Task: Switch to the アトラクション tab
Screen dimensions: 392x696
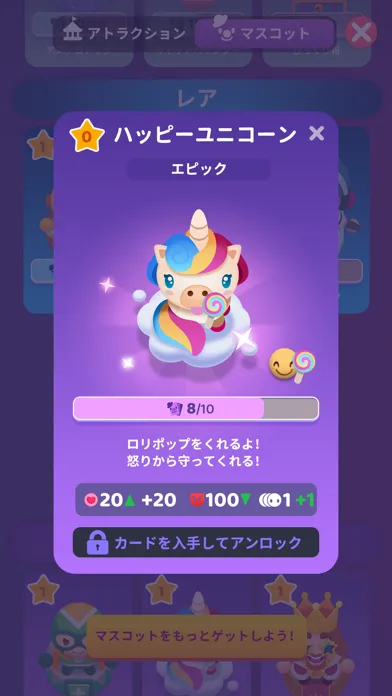Action: (x=123, y=33)
